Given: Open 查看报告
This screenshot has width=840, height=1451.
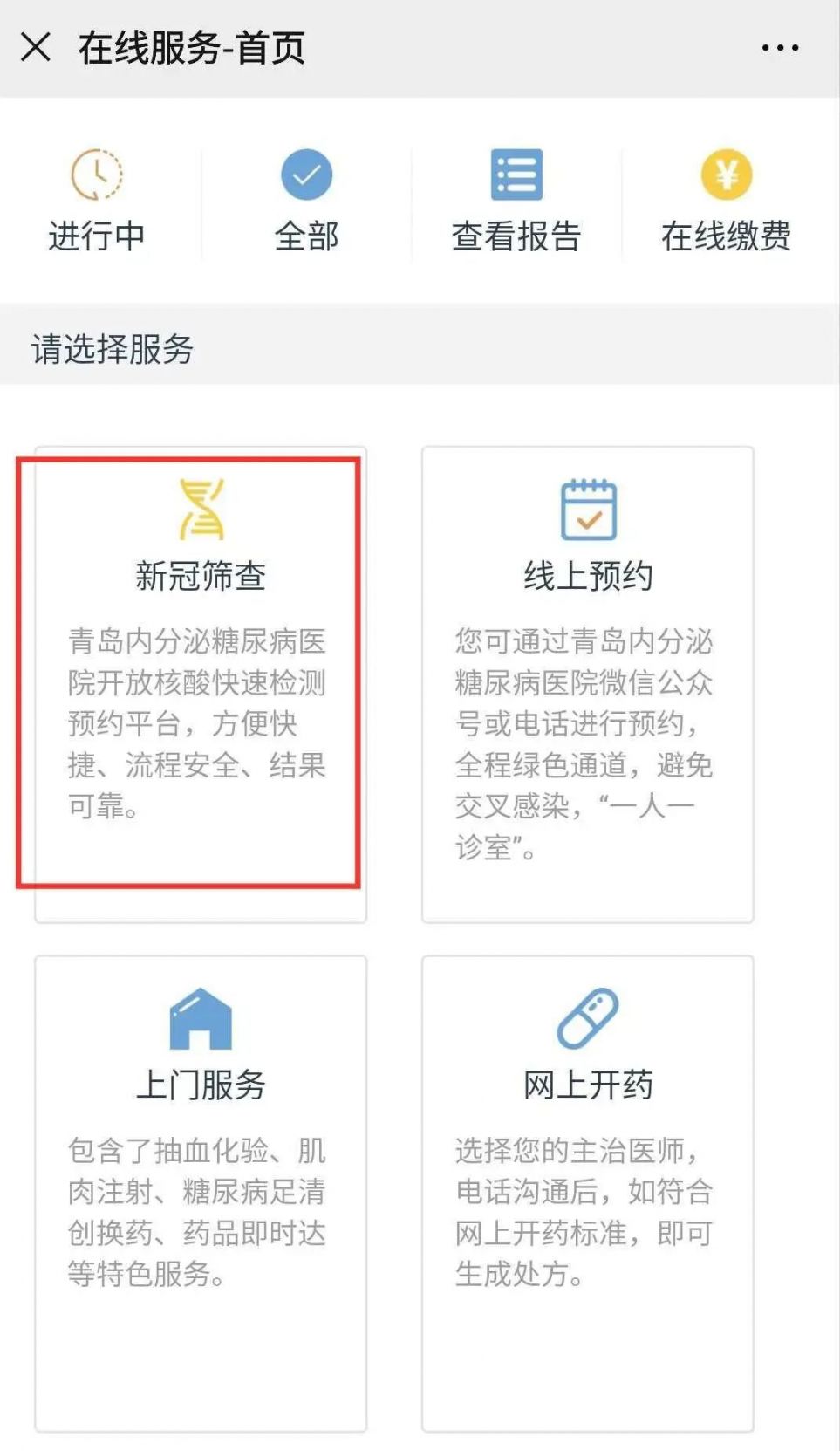Looking at the screenshot, I should [x=516, y=202].
